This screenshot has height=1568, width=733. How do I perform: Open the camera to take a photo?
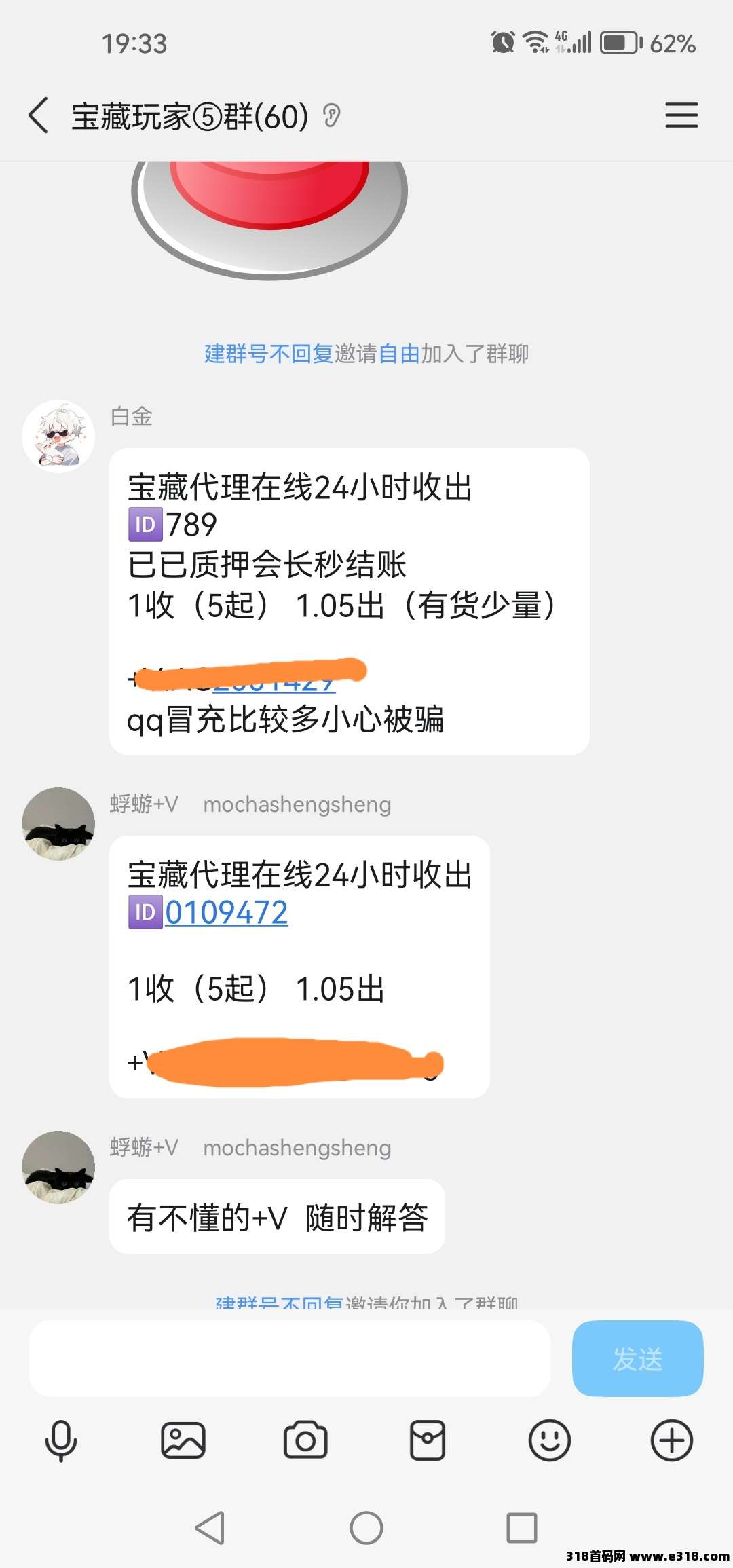pos(305,1440)
